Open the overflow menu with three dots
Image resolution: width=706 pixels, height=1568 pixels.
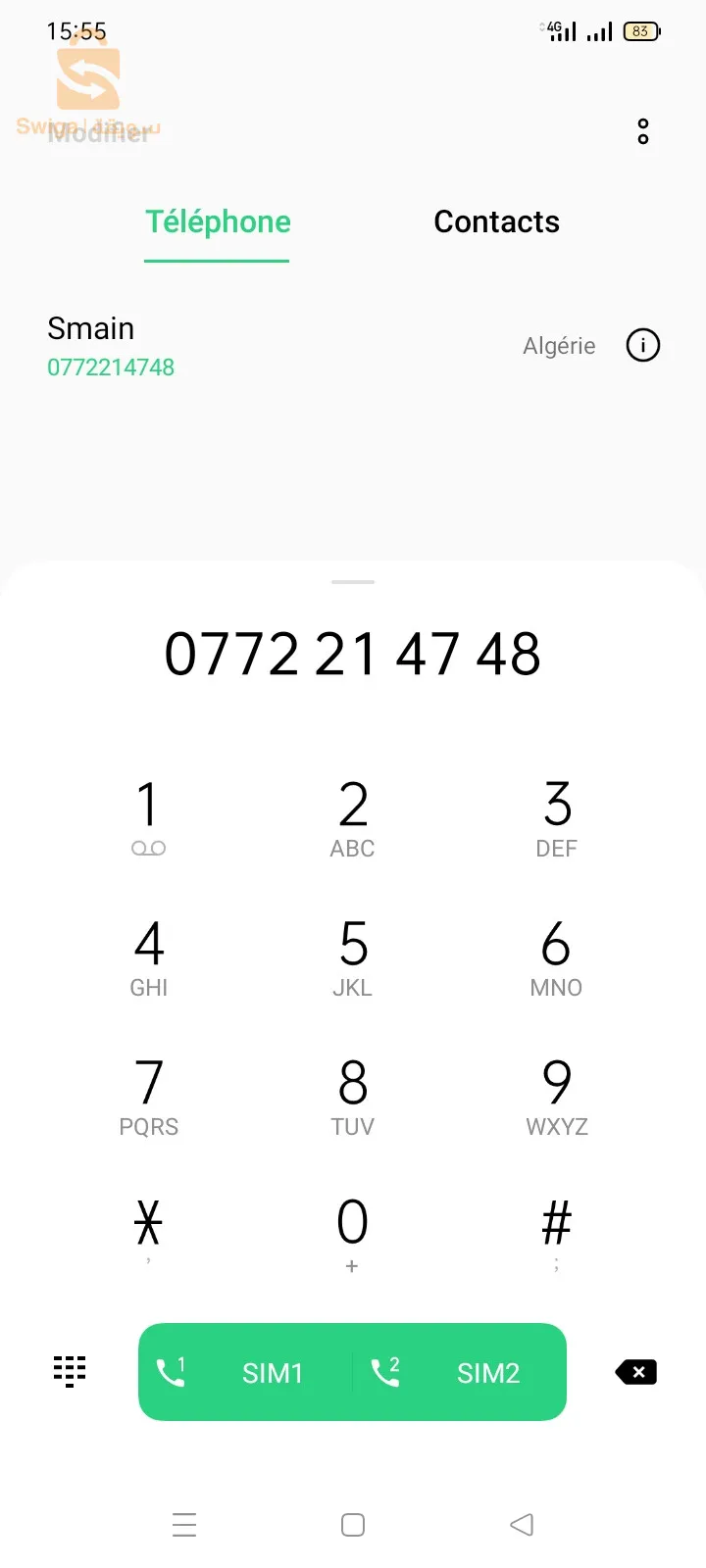(x=643, y=131)
